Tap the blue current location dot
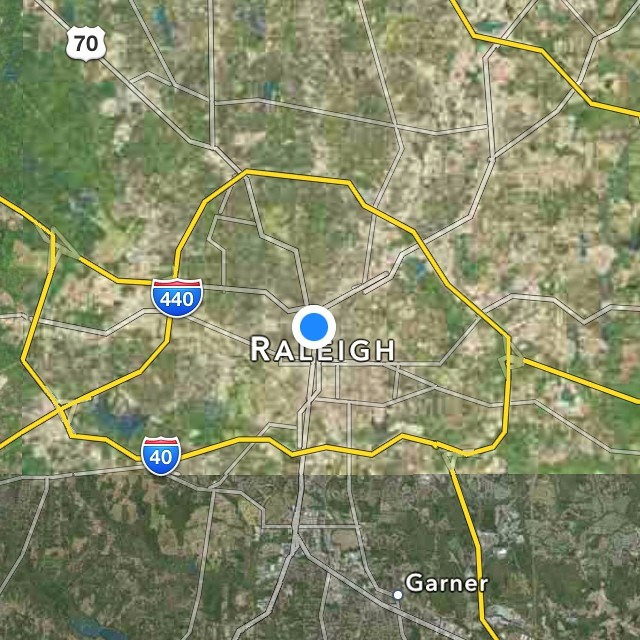This screenshot has height=640, width=640. pos(314,326)
